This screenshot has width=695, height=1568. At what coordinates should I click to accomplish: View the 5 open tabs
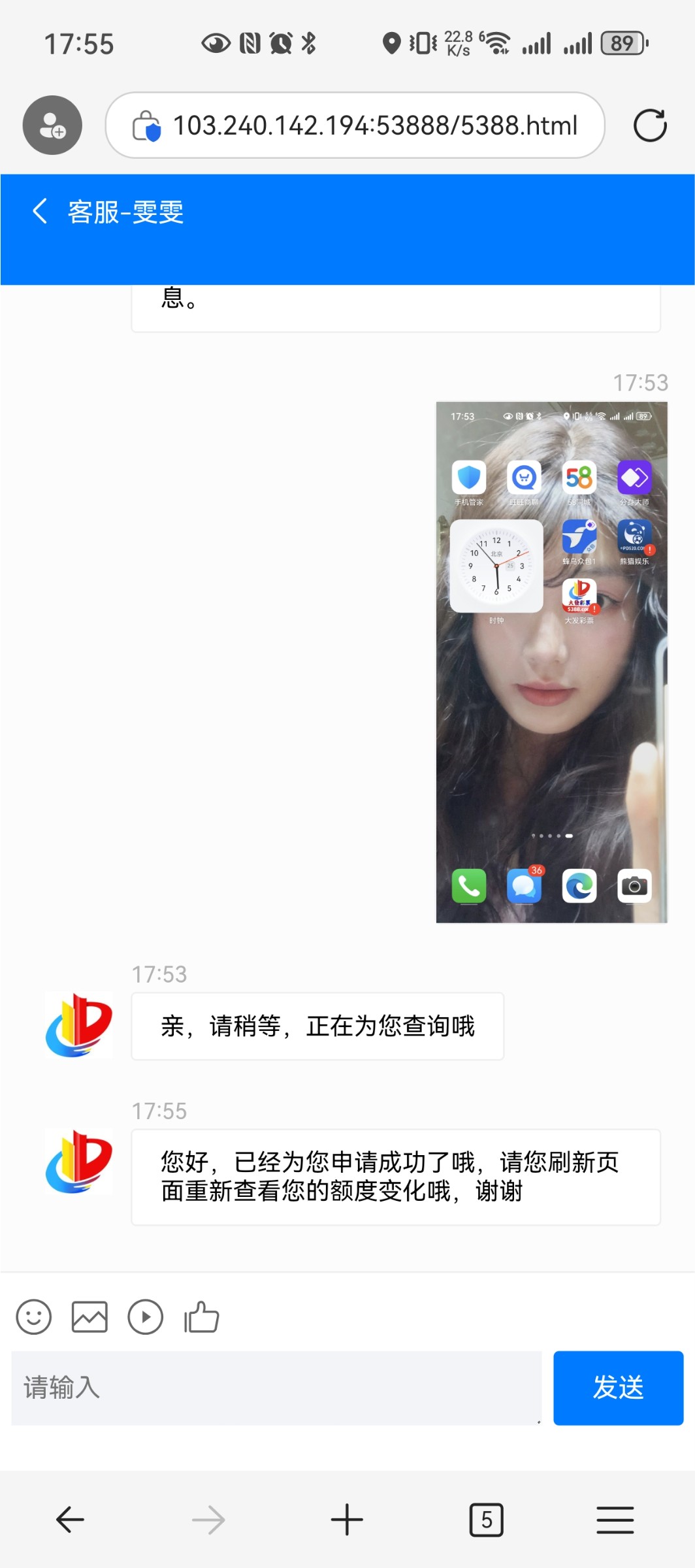pos(487,1520)
